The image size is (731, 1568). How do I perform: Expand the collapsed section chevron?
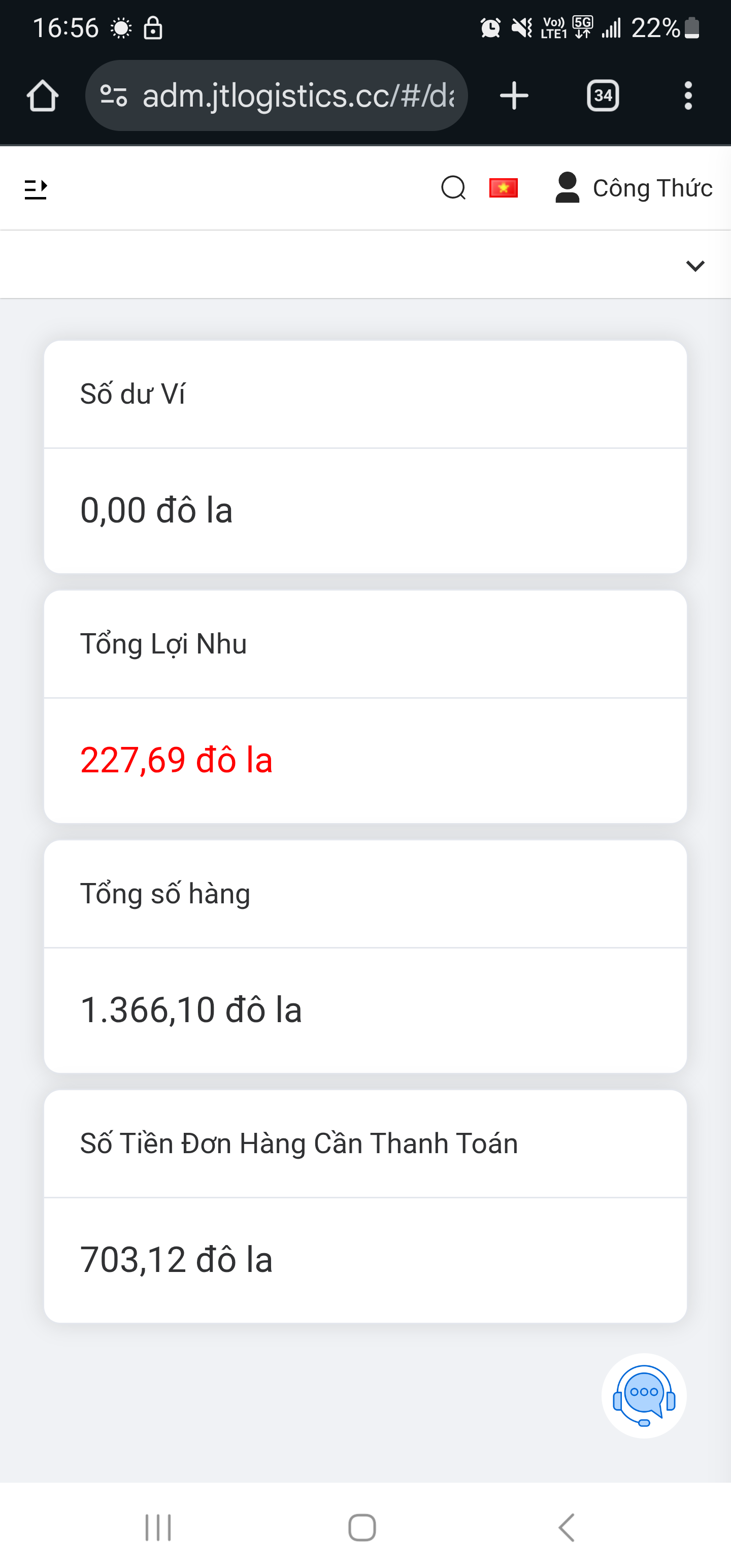click(695, 266)
